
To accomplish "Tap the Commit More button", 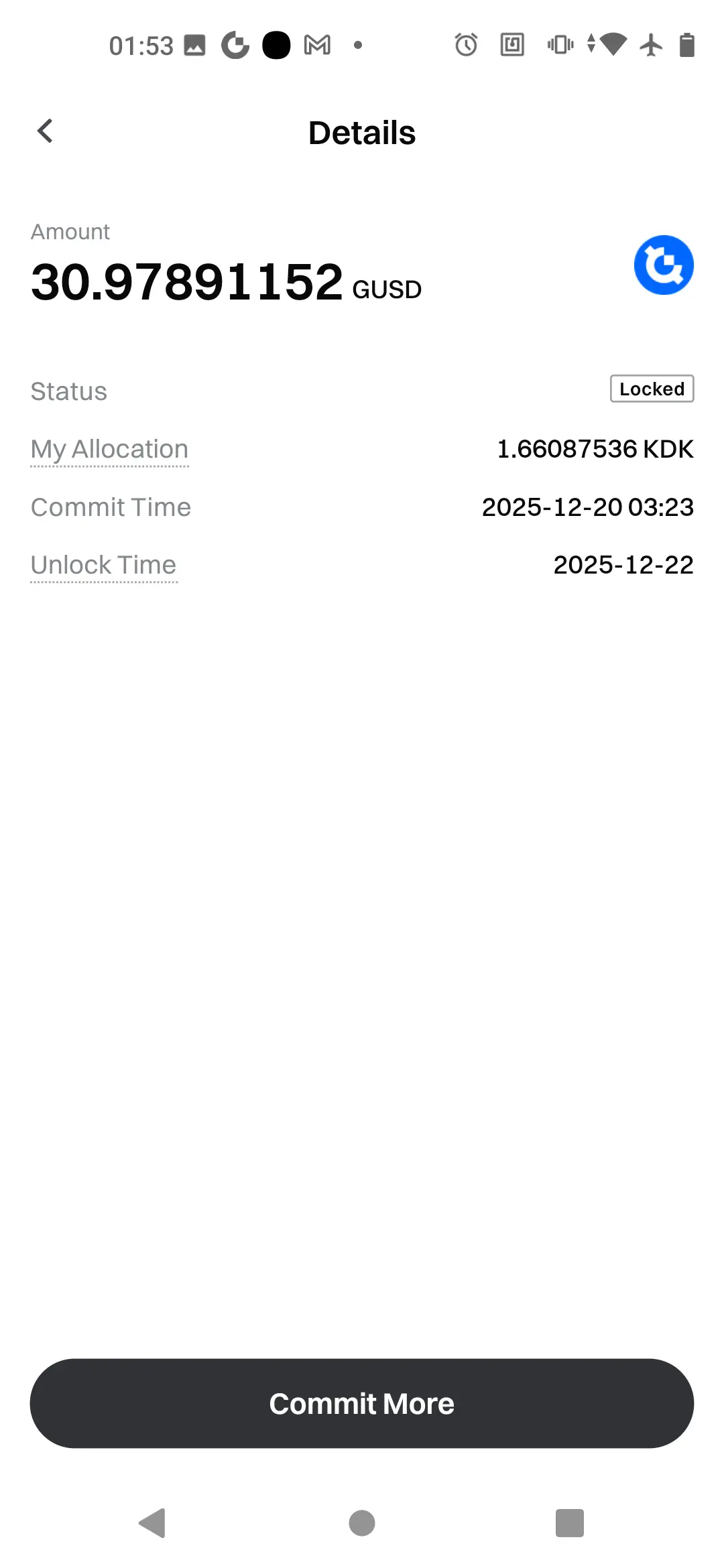I will tap(362, 1403).
